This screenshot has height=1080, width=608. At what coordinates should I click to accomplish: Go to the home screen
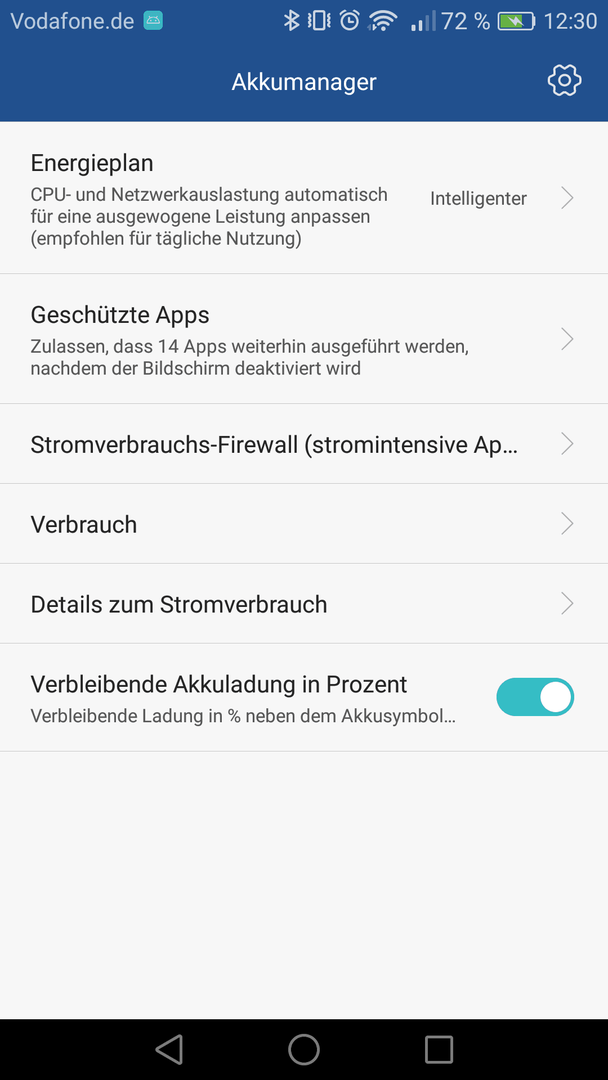[304, 1050]
